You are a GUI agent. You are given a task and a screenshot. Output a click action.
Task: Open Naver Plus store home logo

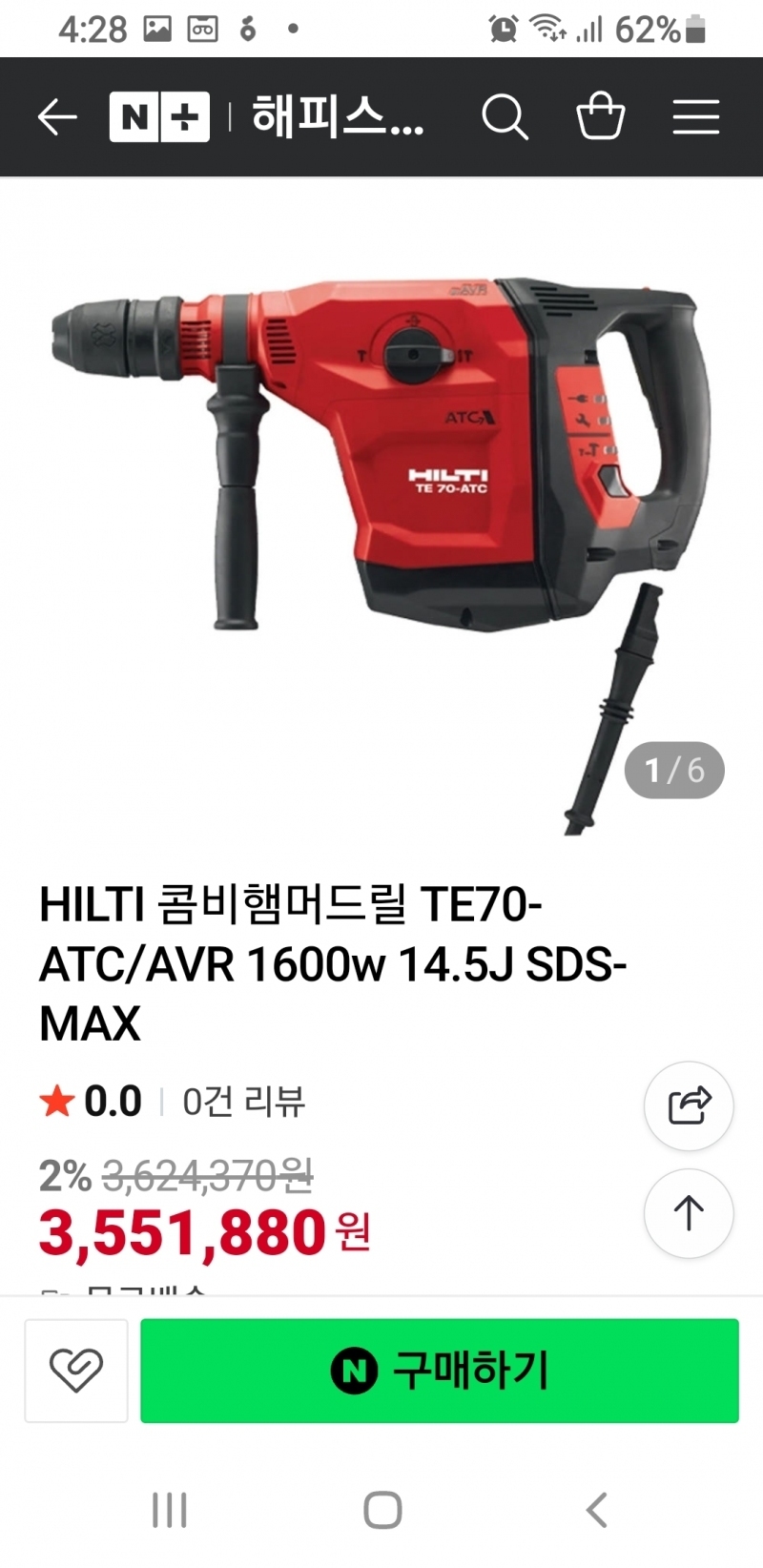tap(159, 118)
